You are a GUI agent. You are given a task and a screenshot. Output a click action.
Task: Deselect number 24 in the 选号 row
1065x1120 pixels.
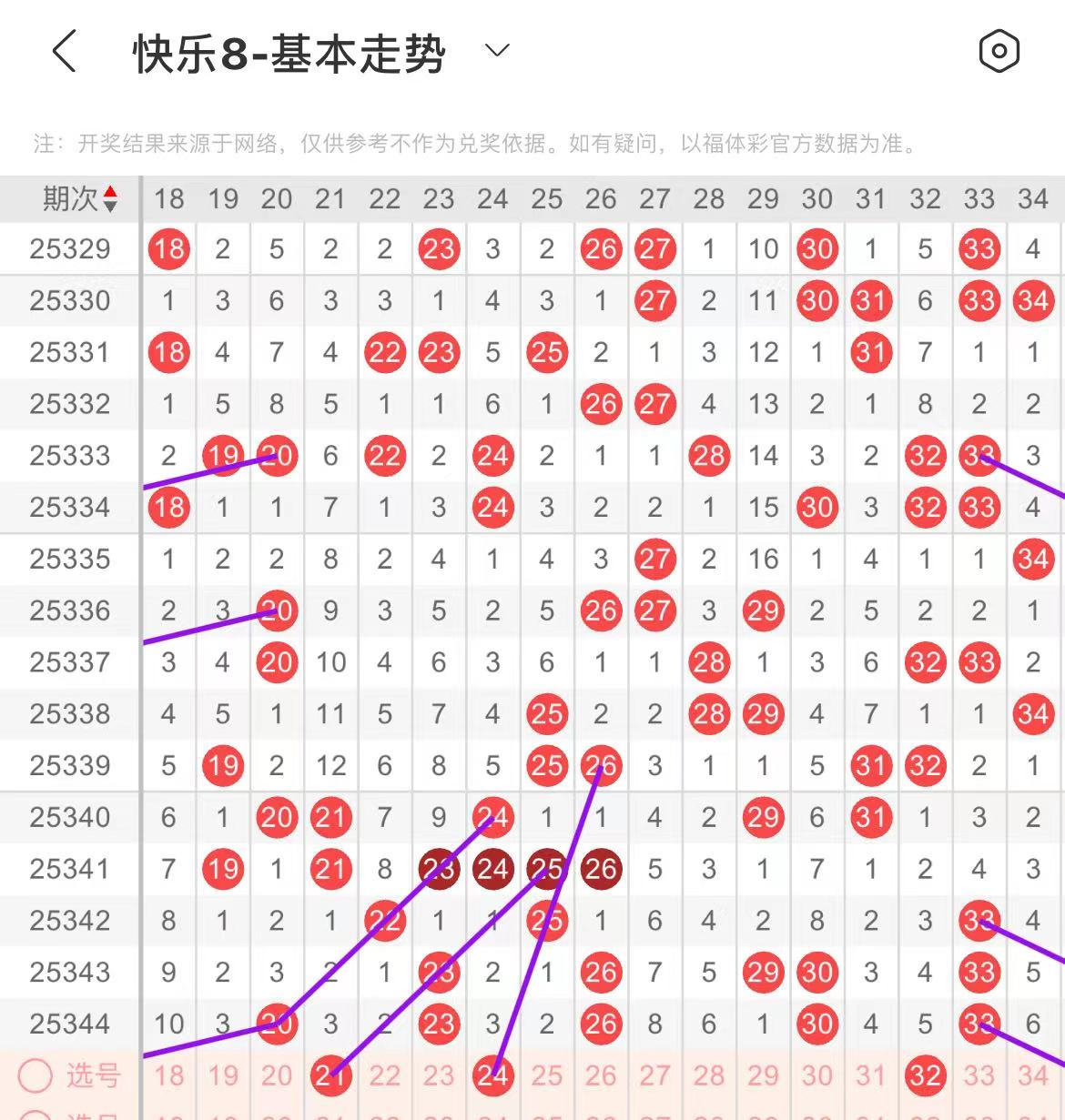click(492, 1075)
